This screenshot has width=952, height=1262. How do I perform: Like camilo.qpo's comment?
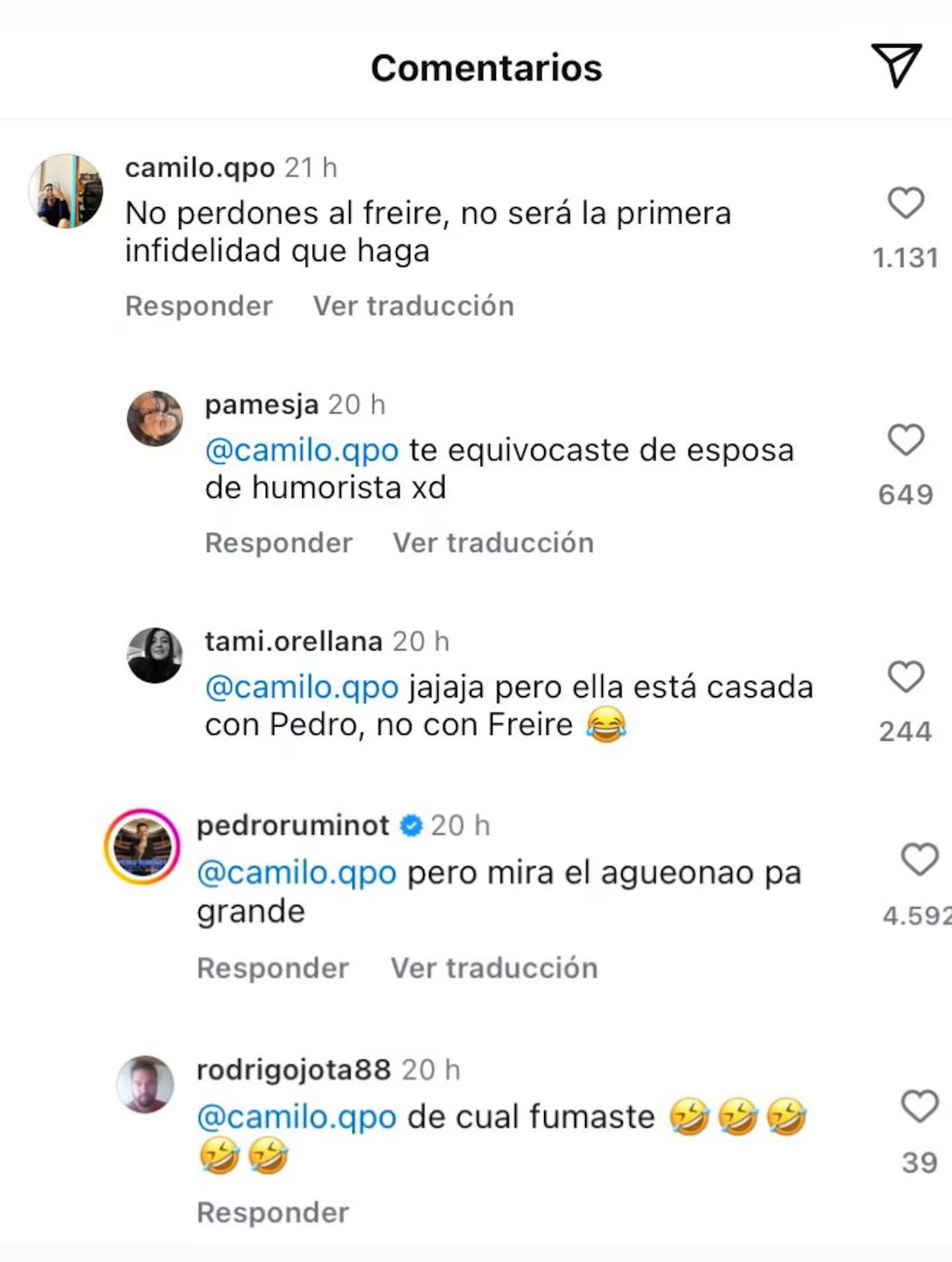click(905, 202)
